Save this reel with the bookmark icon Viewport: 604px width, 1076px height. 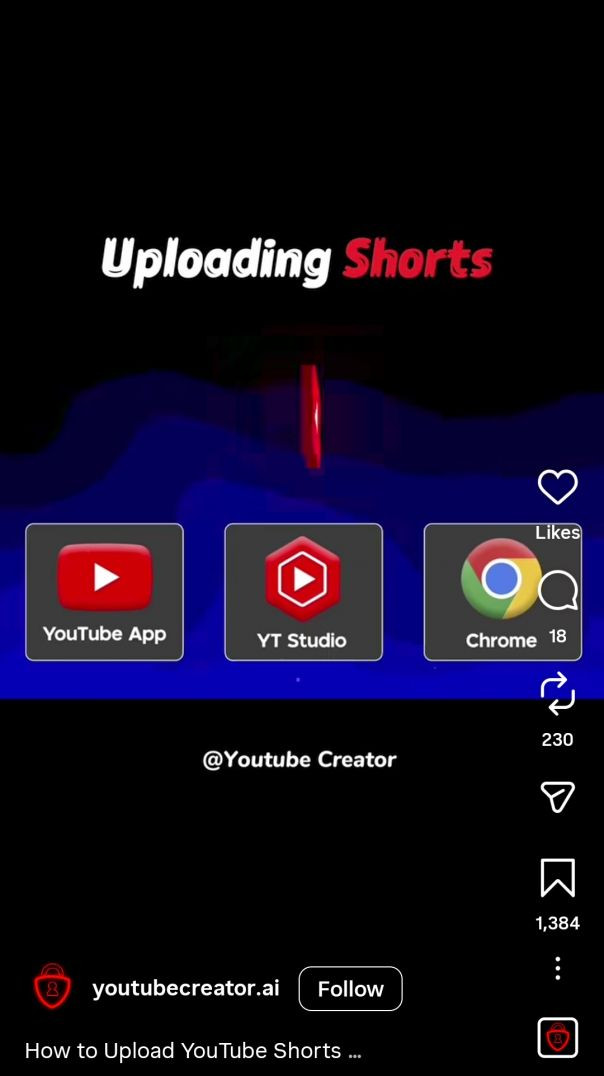[557, 878]
